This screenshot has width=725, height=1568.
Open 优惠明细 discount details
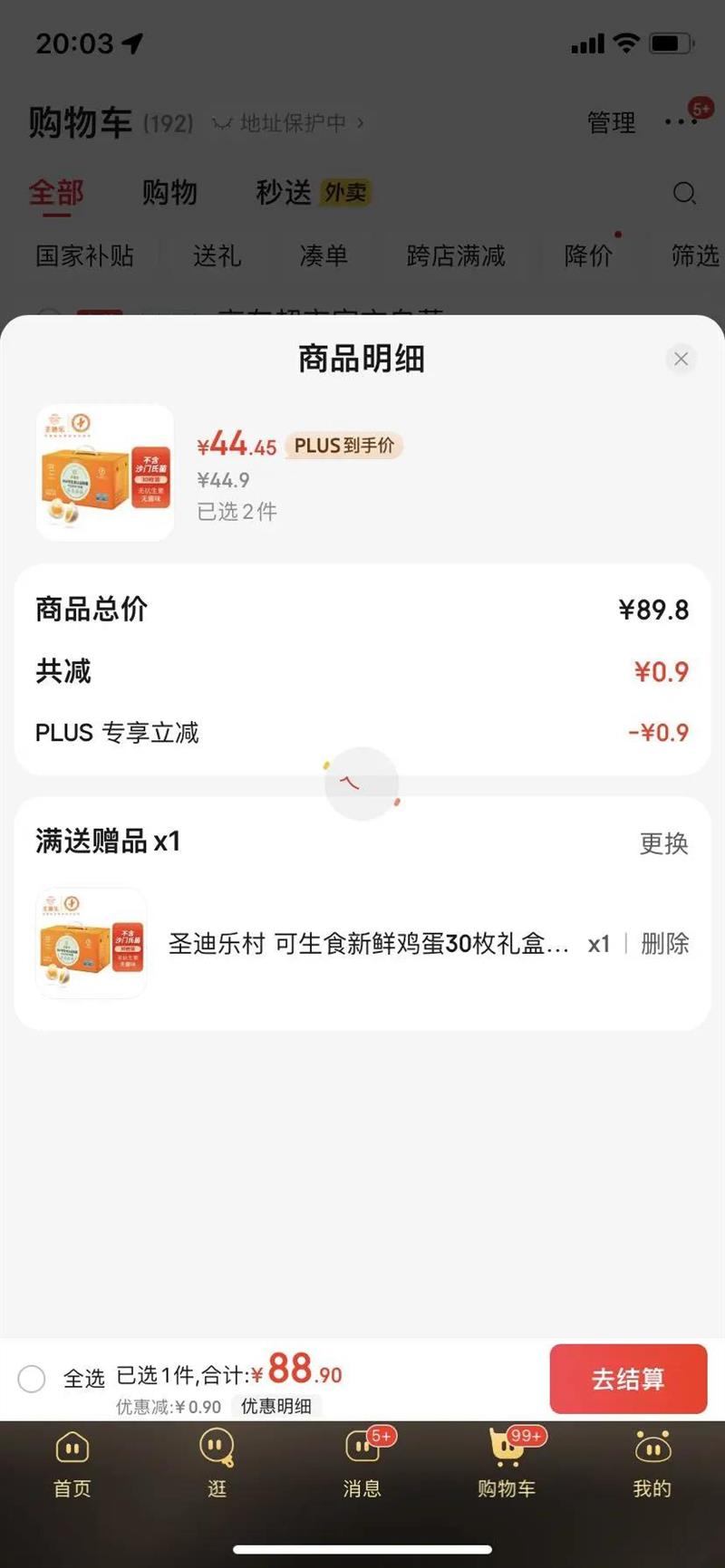pos(275,1406)
